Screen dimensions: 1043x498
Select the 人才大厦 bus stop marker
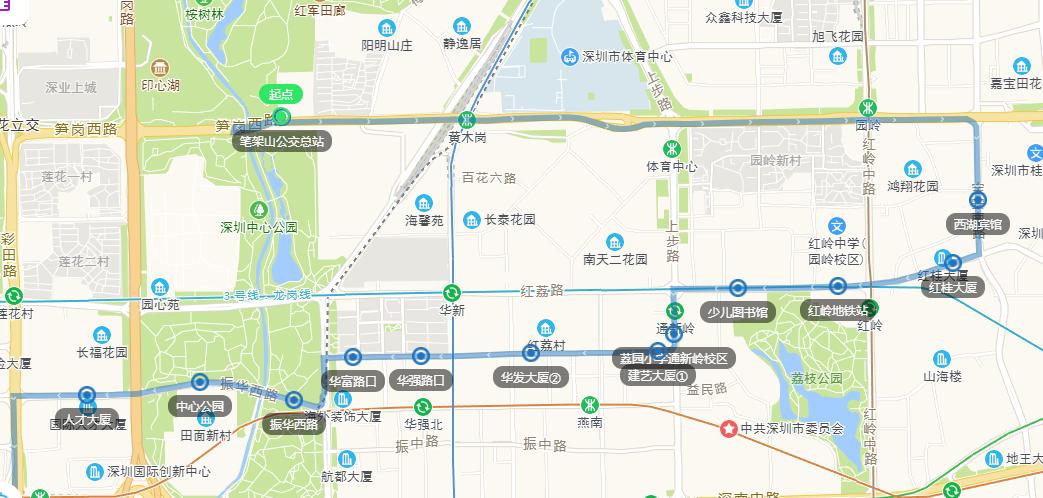tap(87, 394)
